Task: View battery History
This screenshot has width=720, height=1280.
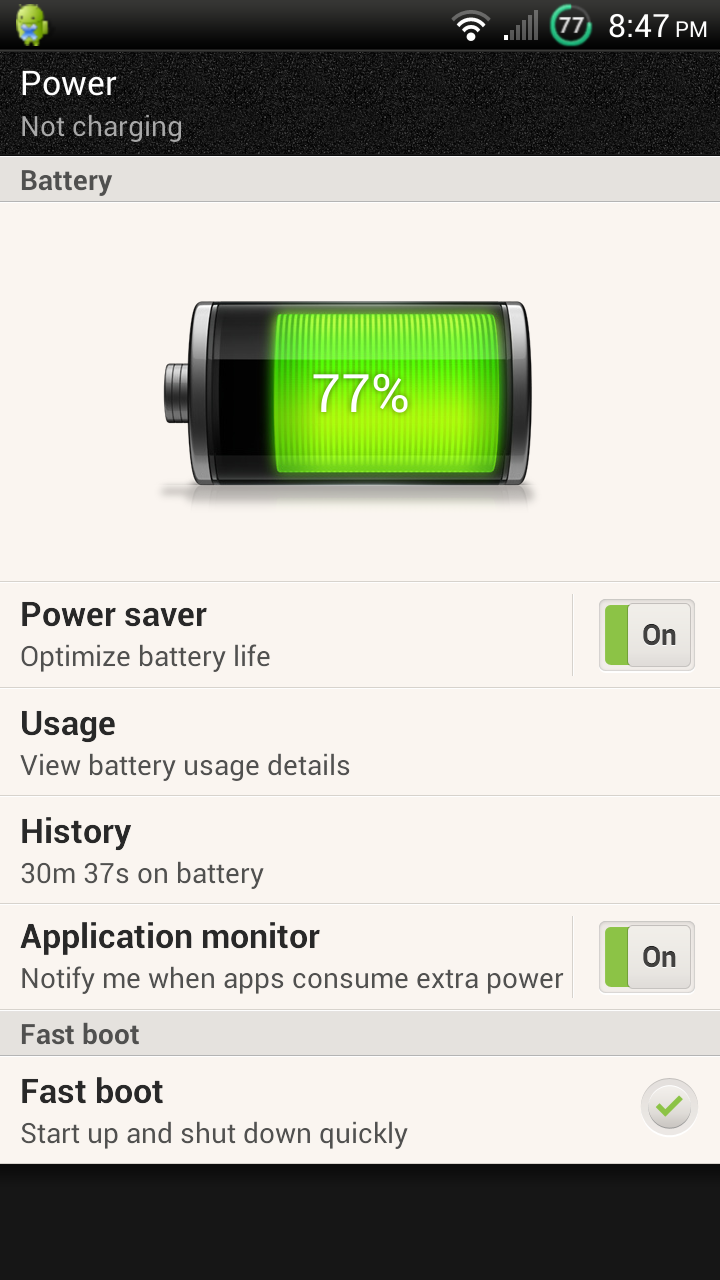Action: pyautogui.click(x=360, y=850)
